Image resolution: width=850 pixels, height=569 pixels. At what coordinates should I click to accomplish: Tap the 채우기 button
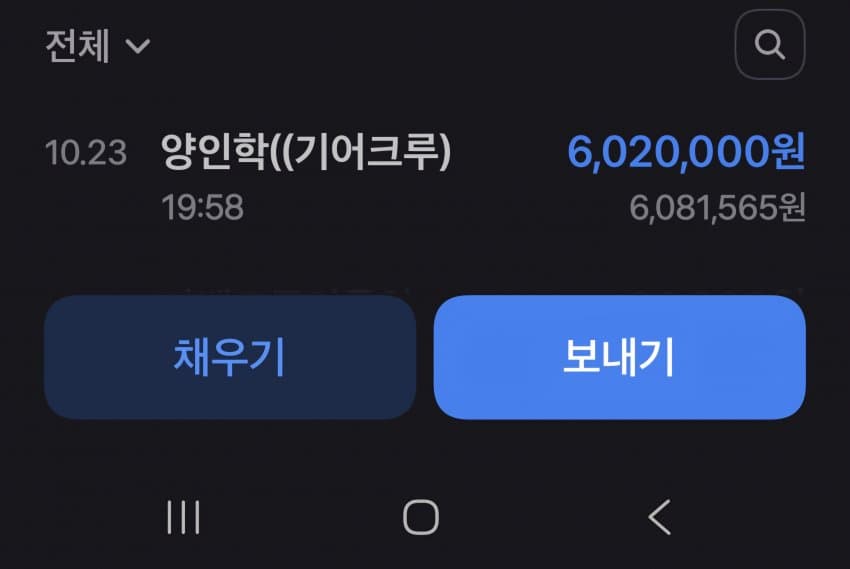229,357
